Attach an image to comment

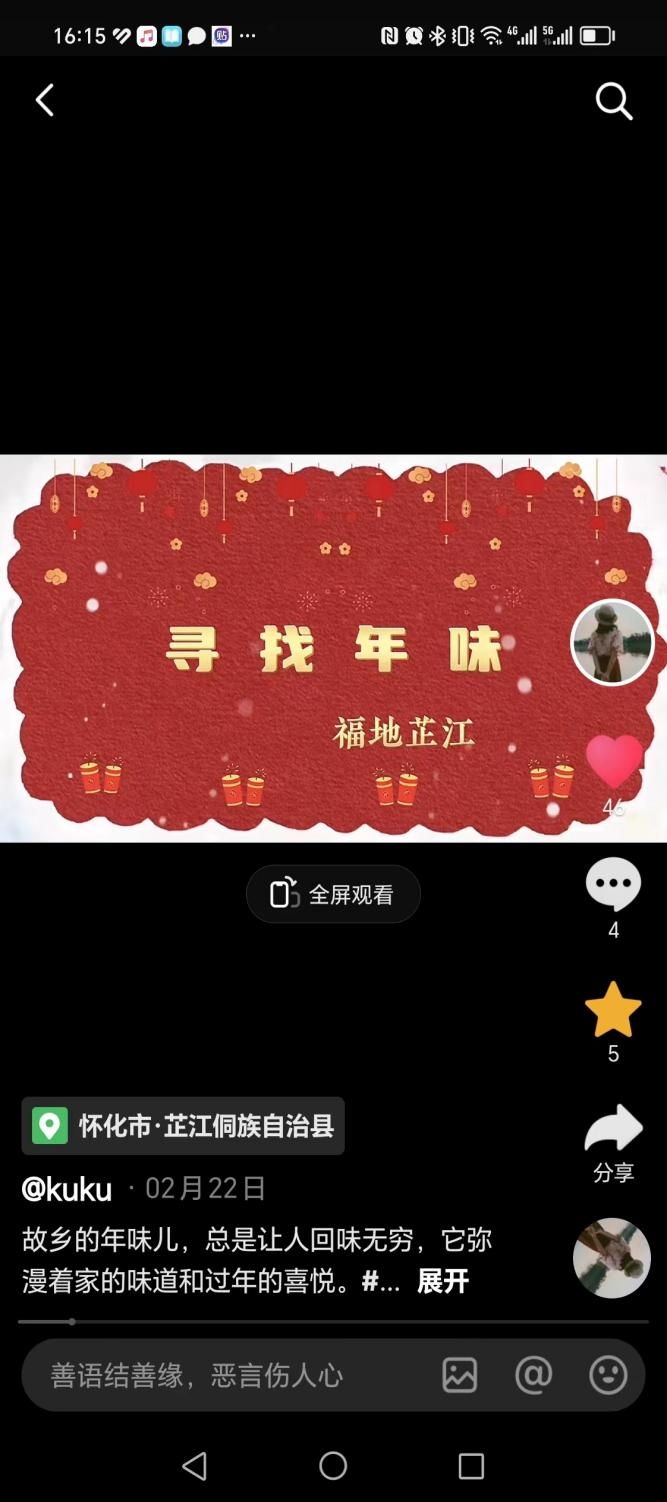[460, 1375]
